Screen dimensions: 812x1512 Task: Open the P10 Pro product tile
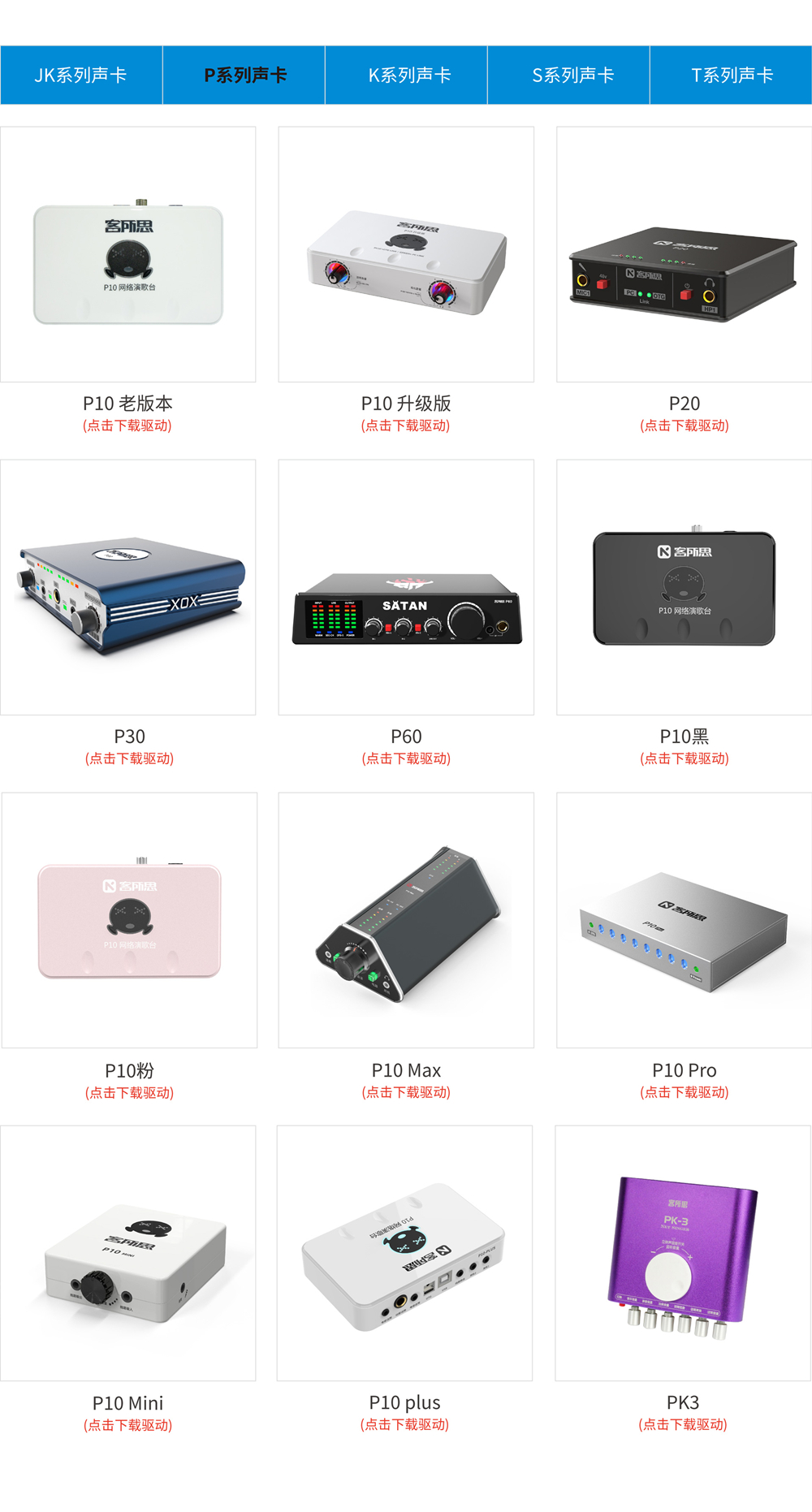[x=684, y=920]
